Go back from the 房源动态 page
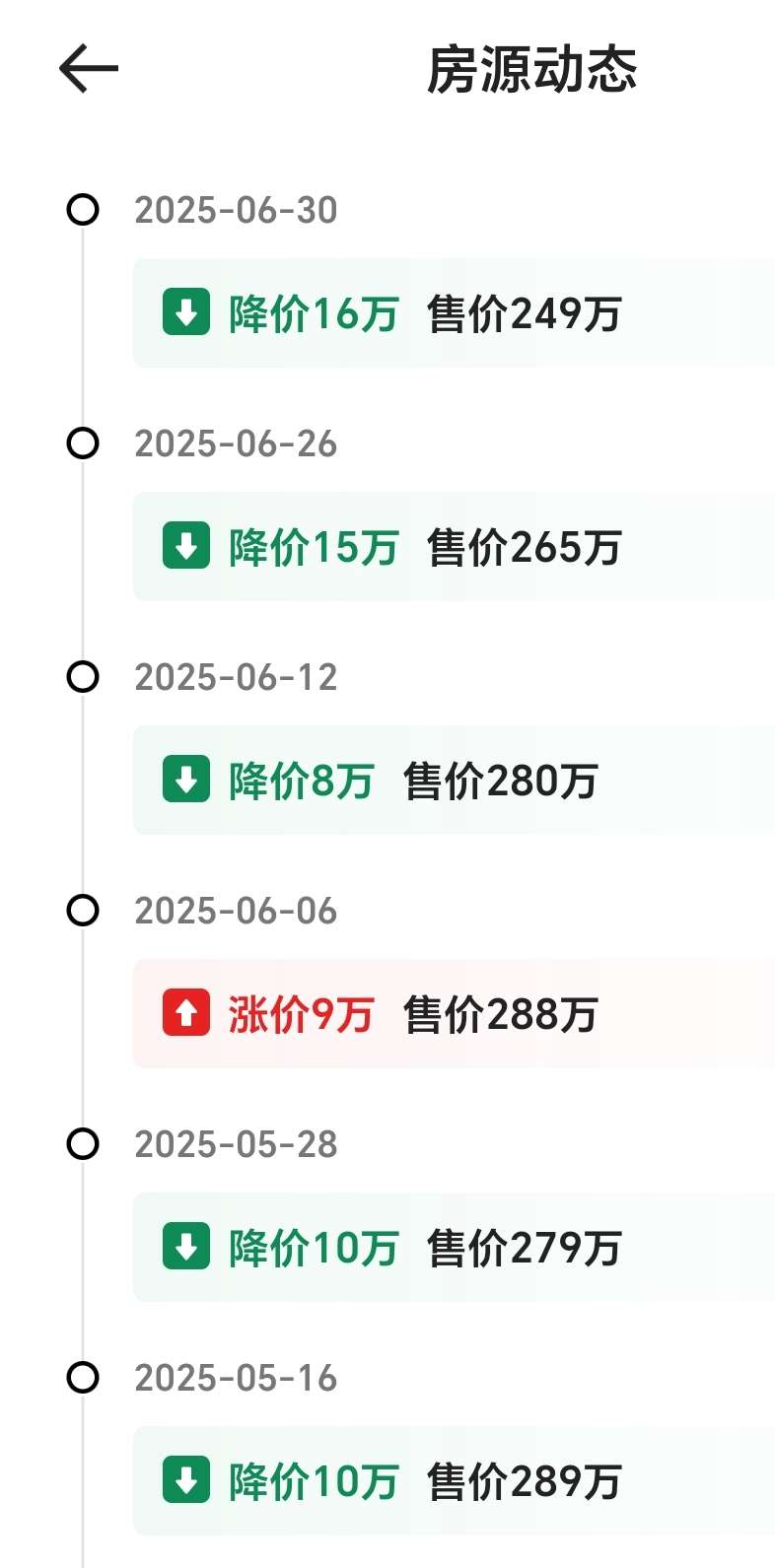Image resolution: width=775 pixels, height=1568 pixels. coord(89,69)
